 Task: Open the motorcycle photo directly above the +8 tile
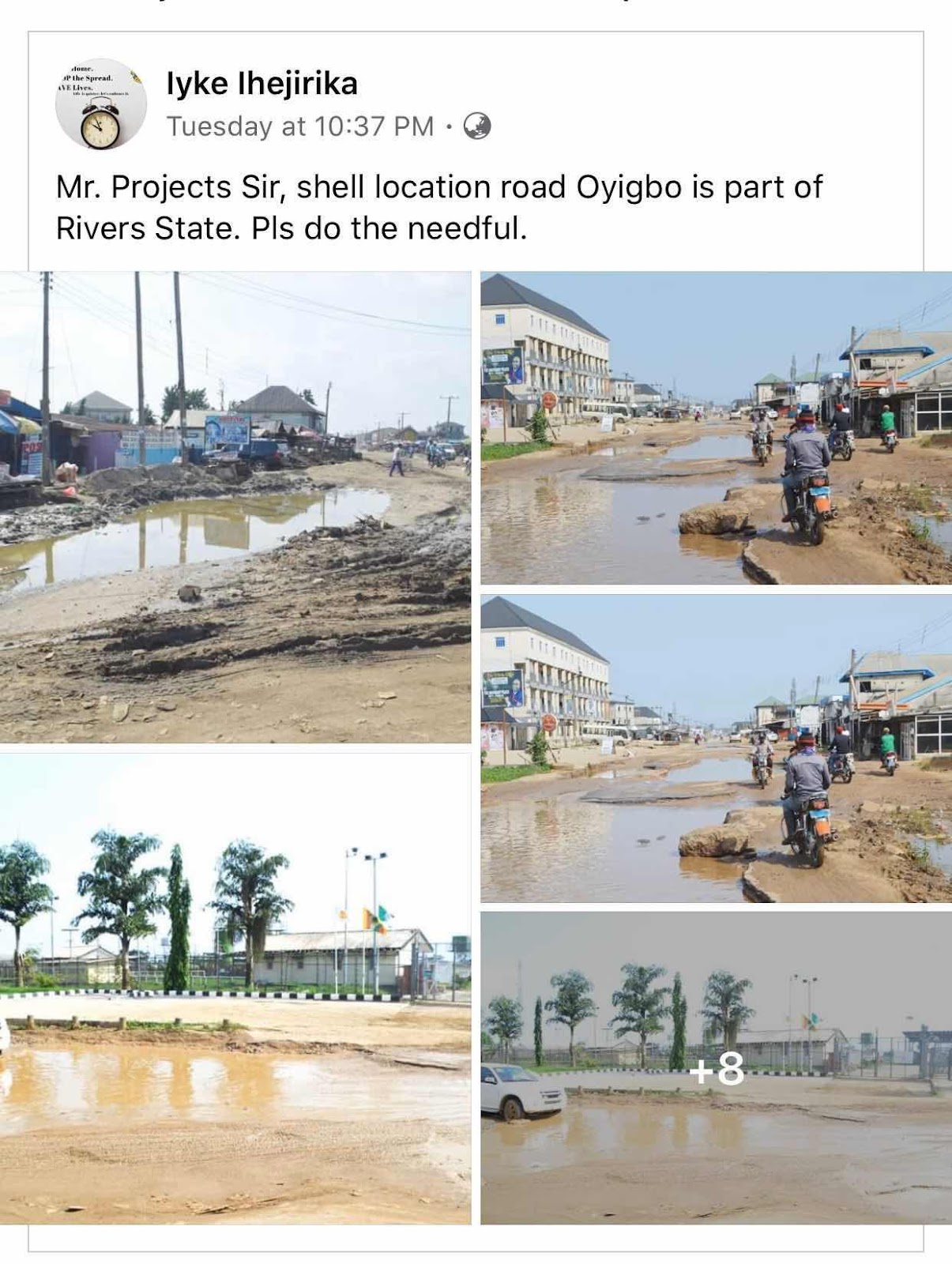716,748
